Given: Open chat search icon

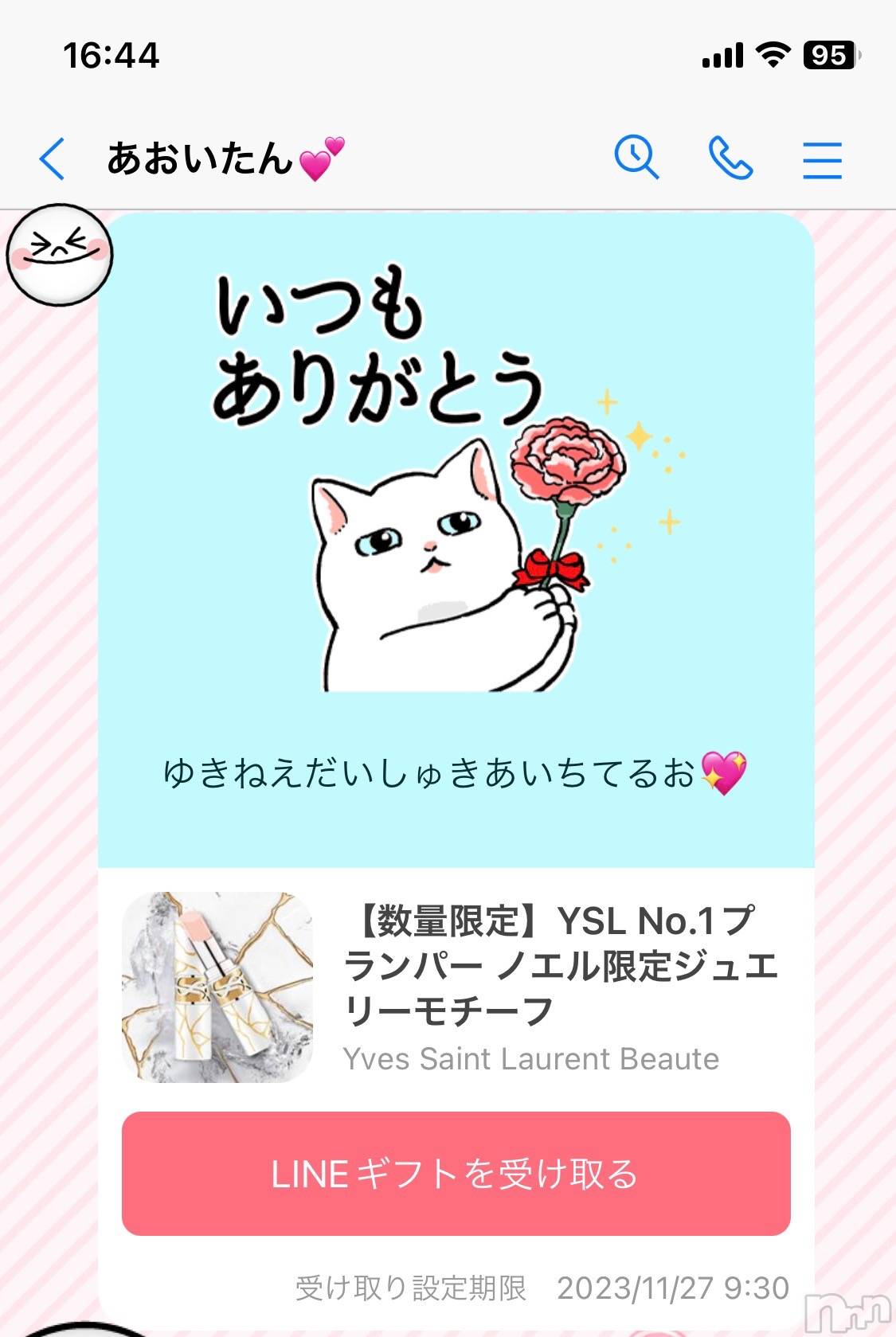Looking at the screenshot, I should [x=636, y=158].
